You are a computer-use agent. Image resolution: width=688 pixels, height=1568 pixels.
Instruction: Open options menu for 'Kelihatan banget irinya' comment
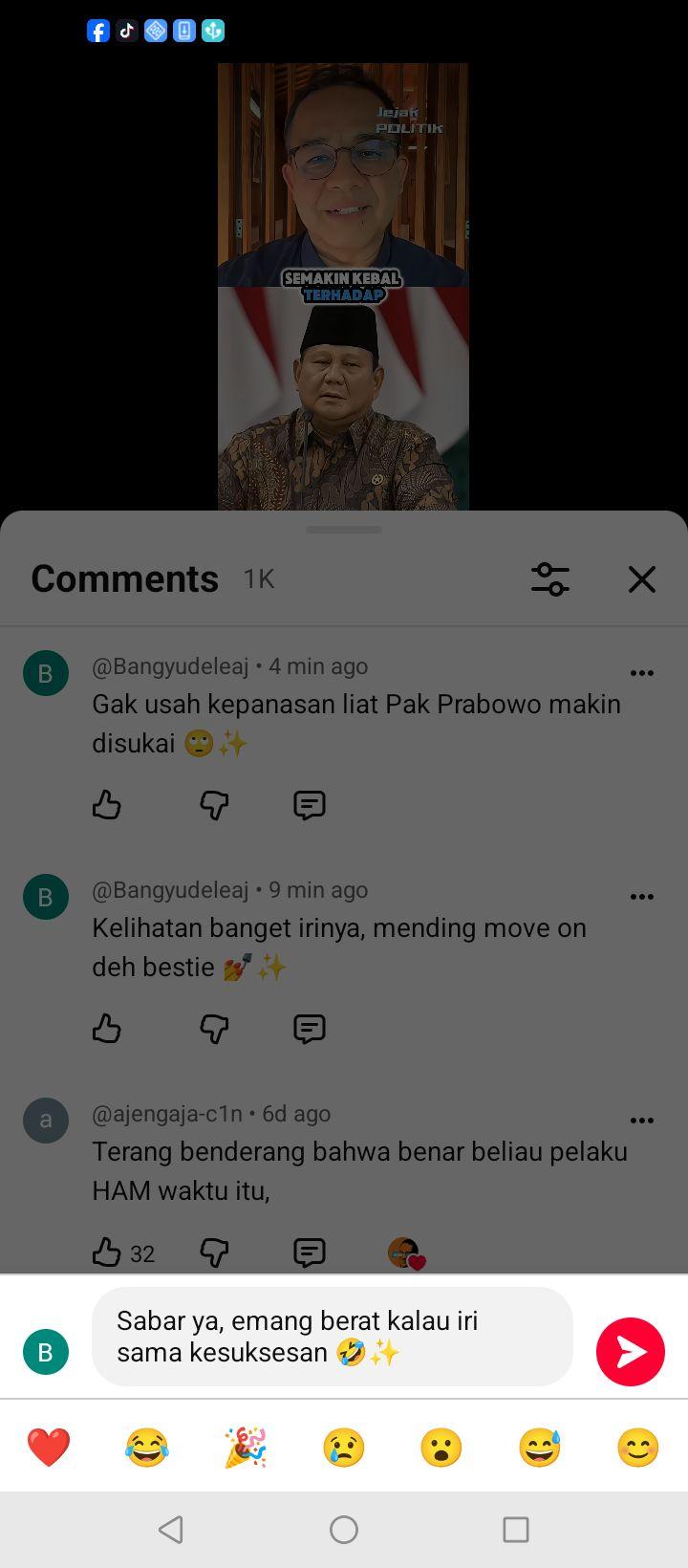click(x=642, y=897)
